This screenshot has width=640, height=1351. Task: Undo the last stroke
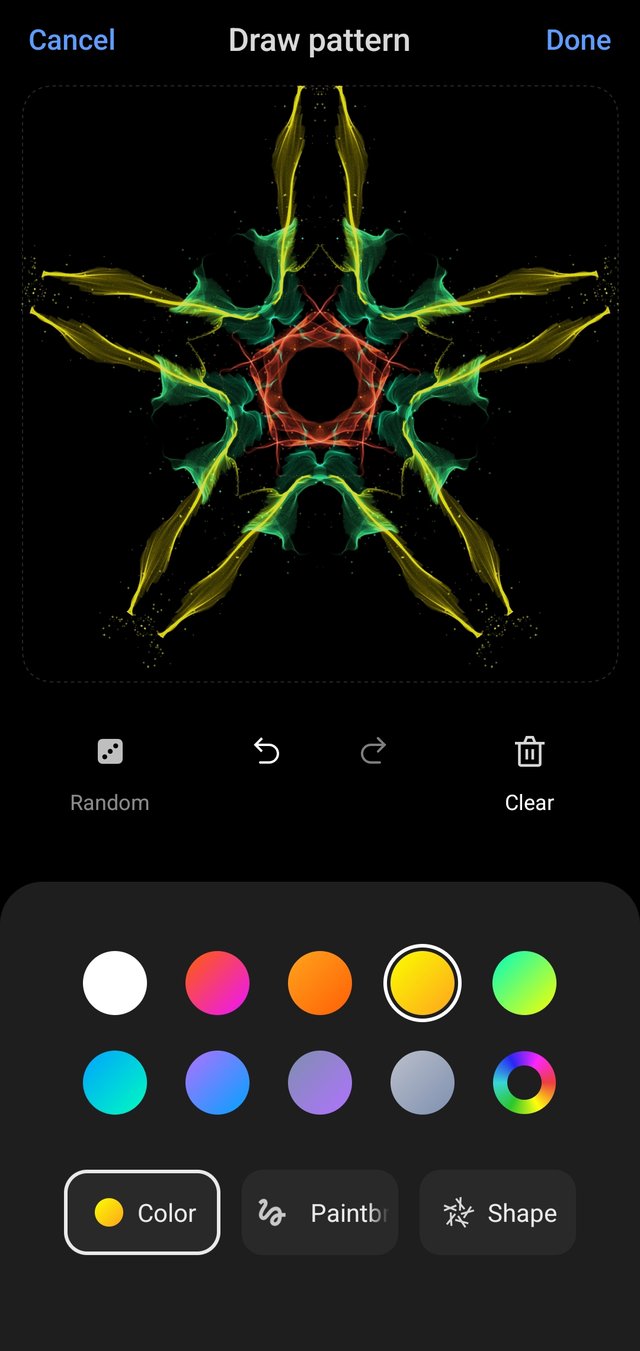(266, 751)
